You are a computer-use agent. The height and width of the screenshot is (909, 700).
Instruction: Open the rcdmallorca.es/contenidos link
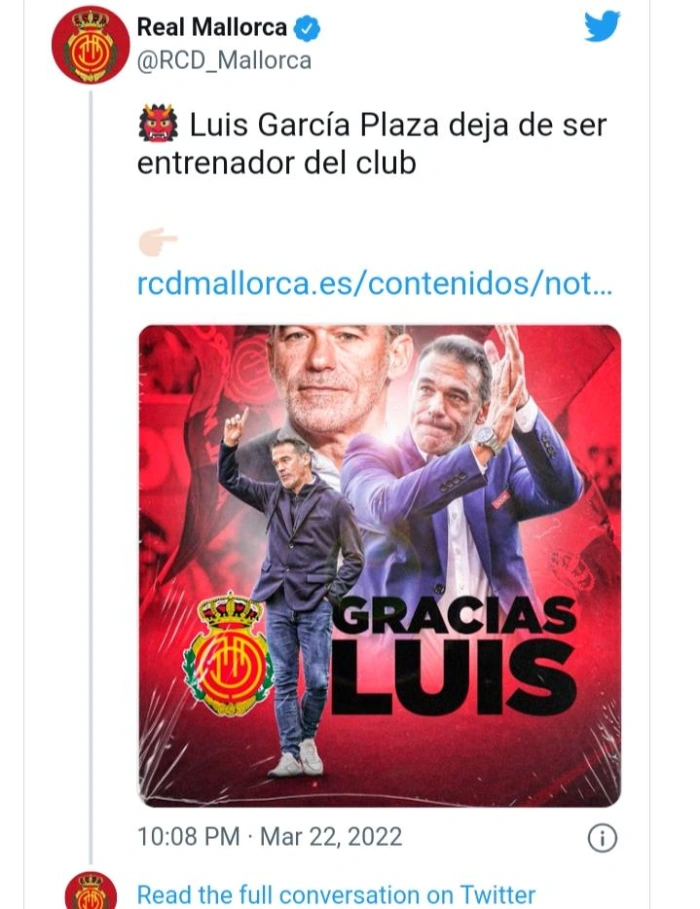click(374, 284)
